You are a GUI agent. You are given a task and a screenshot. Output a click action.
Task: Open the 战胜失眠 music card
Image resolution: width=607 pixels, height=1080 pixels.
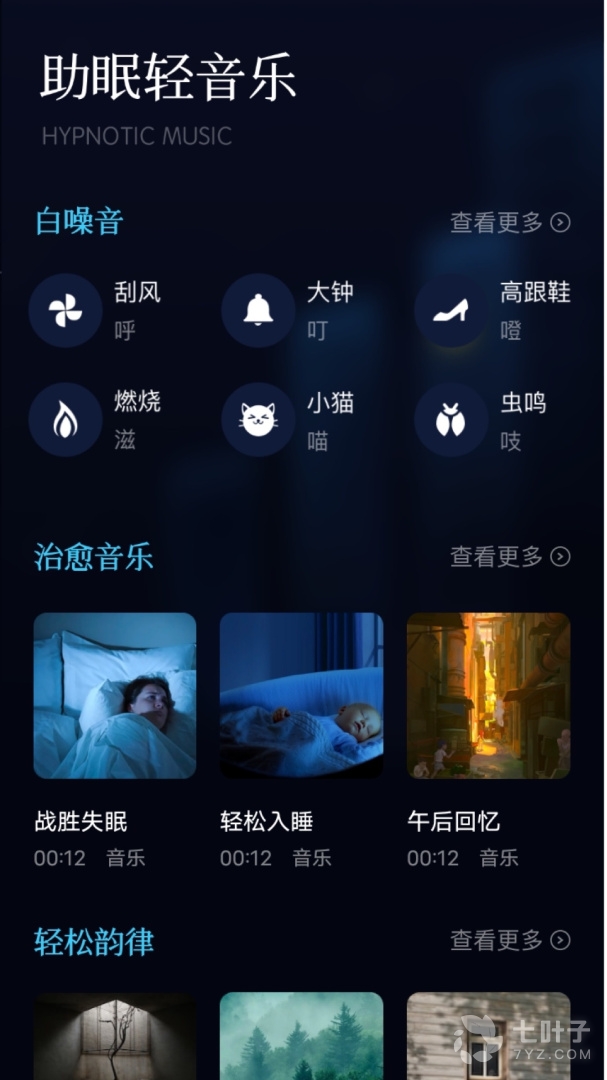tap(115, 696)
